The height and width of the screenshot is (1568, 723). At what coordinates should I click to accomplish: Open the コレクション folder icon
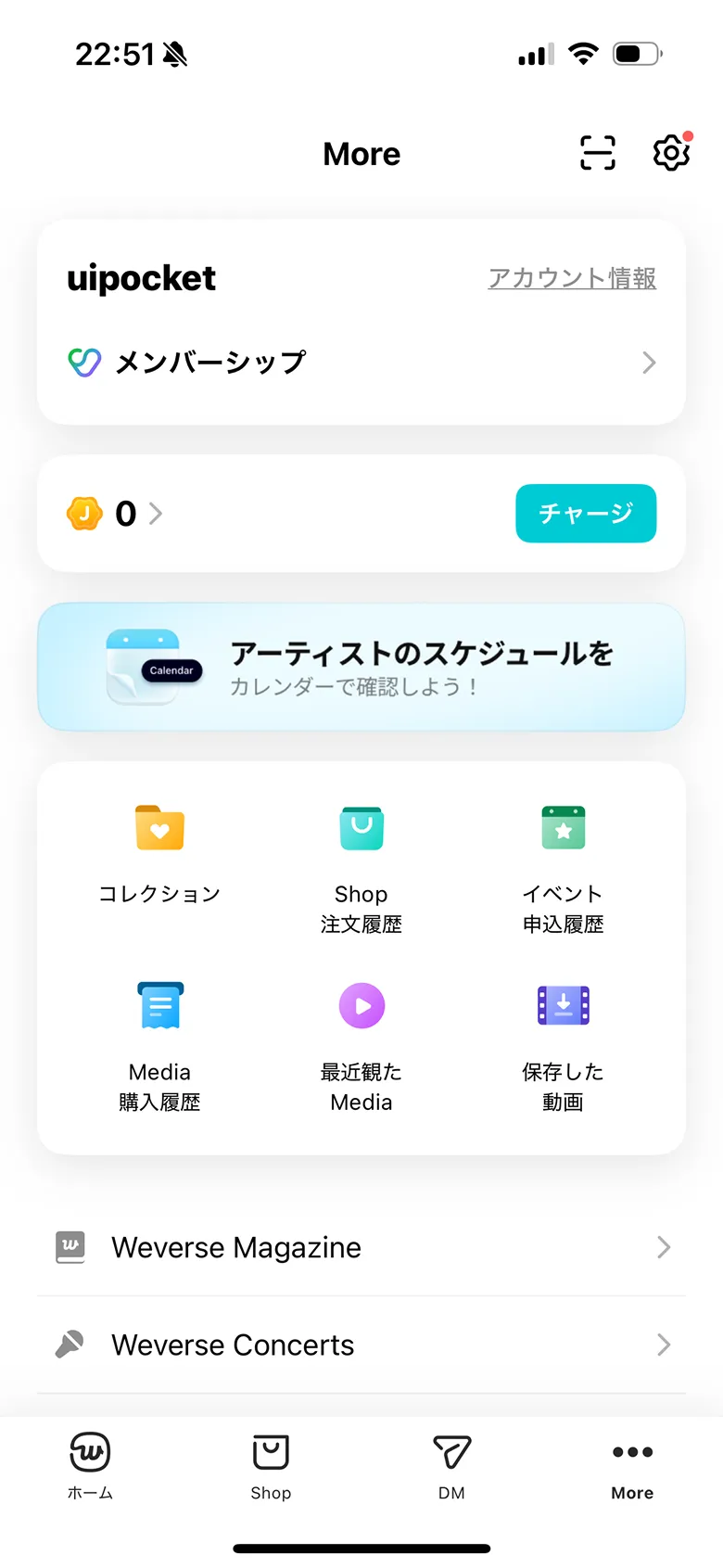coord(159,827)
